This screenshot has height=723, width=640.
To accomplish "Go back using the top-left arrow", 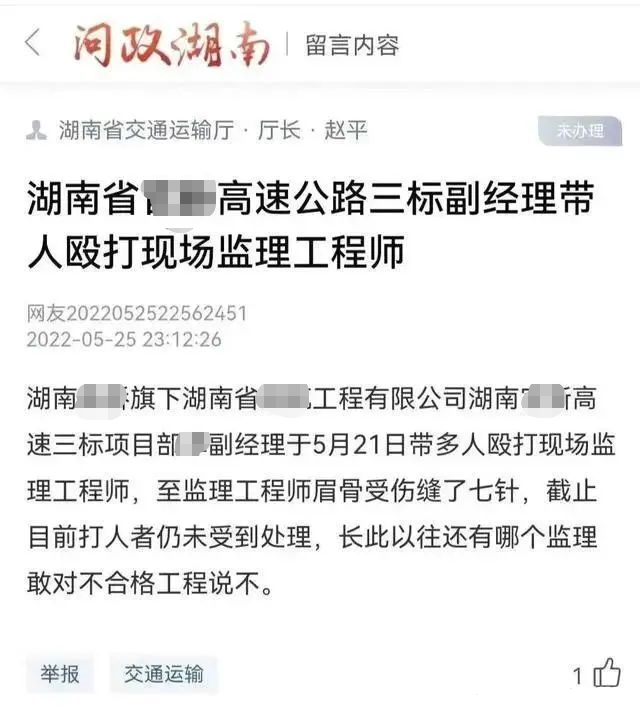I will (x=33, y=43).
